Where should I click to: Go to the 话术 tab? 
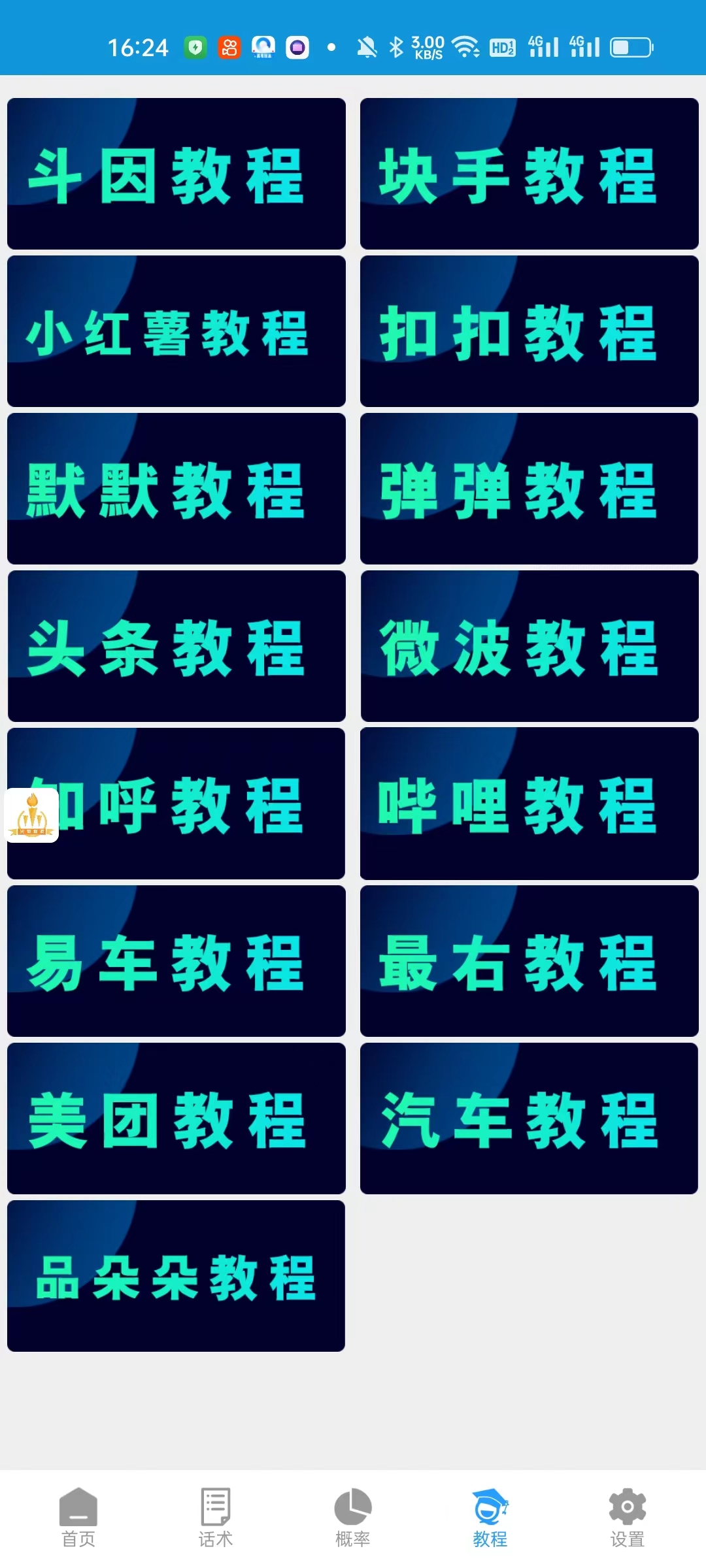click(x=216, y=1517)
